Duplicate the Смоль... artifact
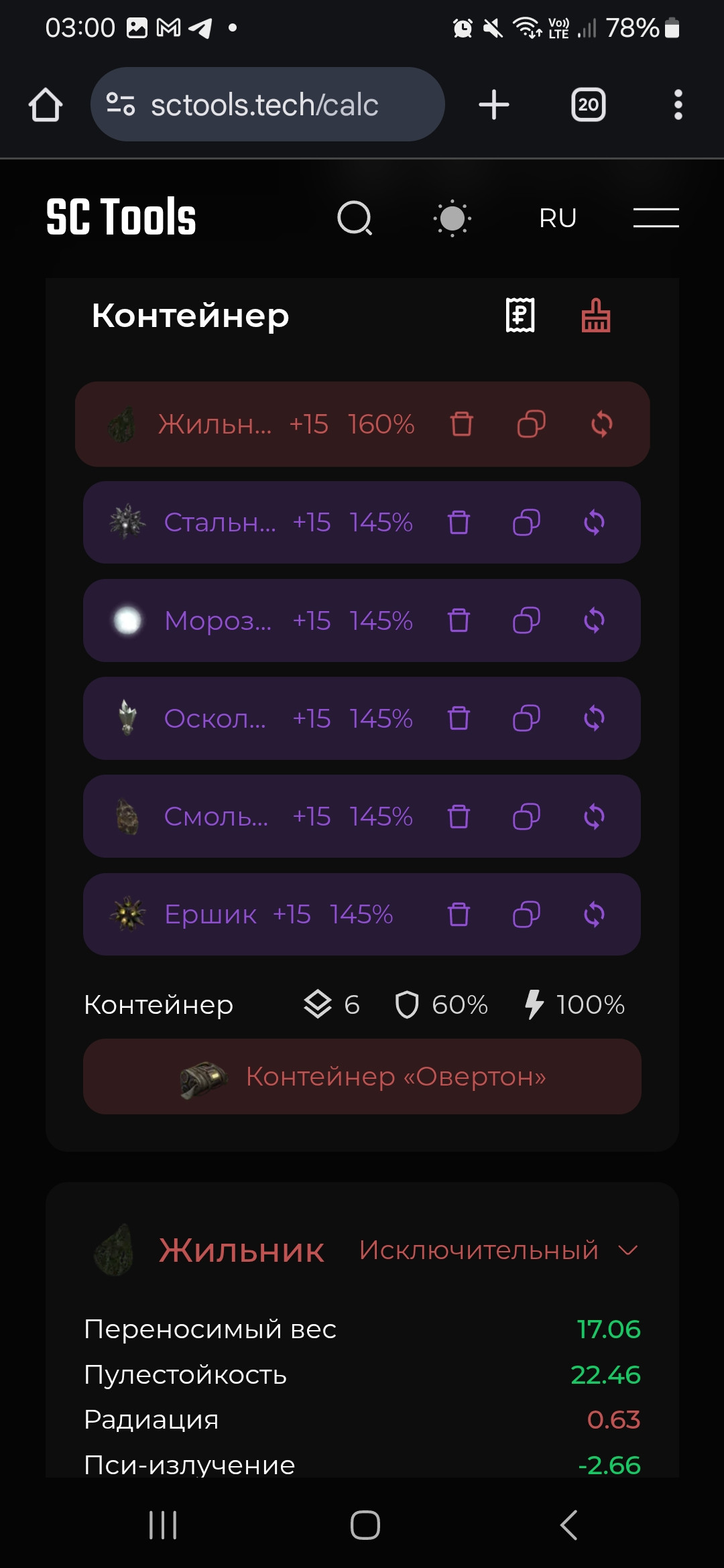The height and width of the screenshot is (1568, 724). point(526,817)
